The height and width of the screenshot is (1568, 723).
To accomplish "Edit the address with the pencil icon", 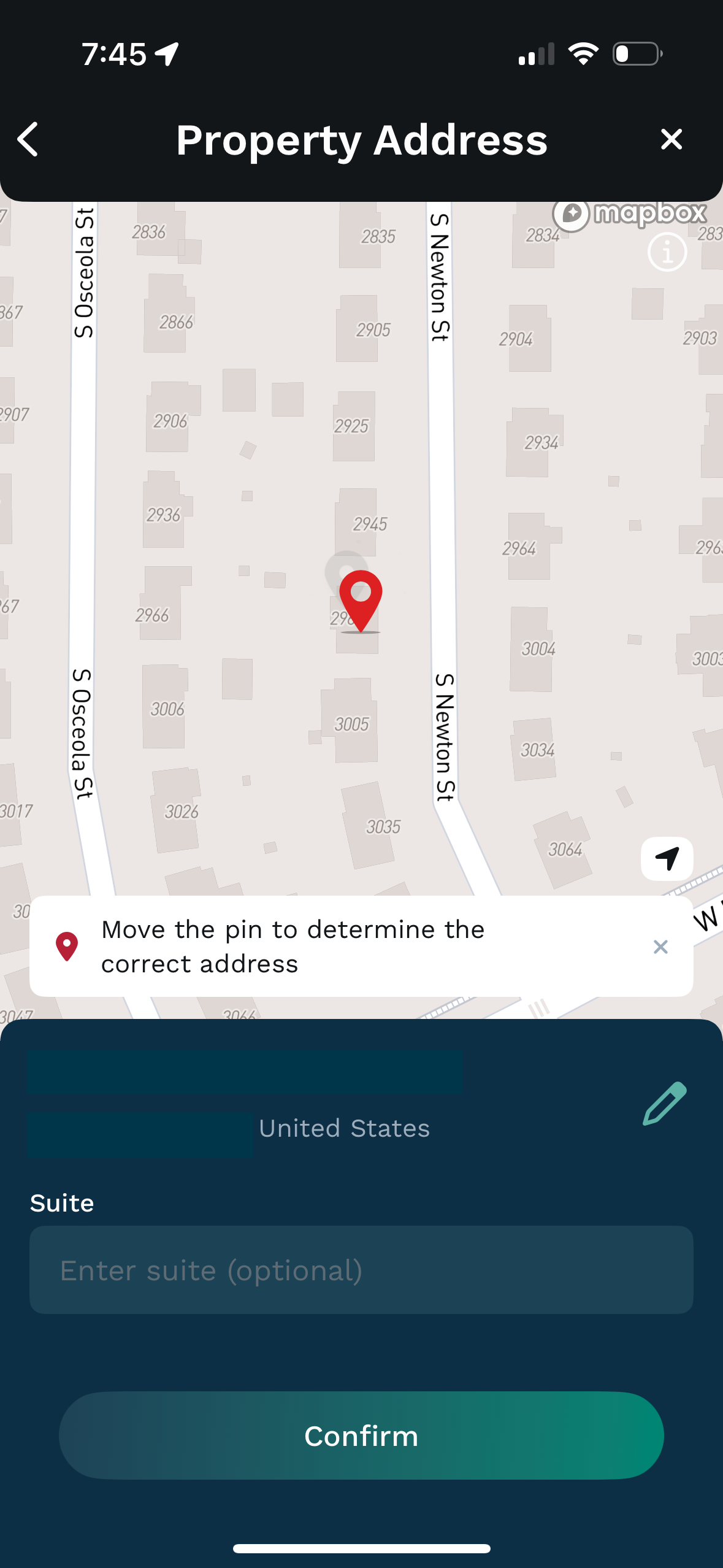I will coord(665,1104).
